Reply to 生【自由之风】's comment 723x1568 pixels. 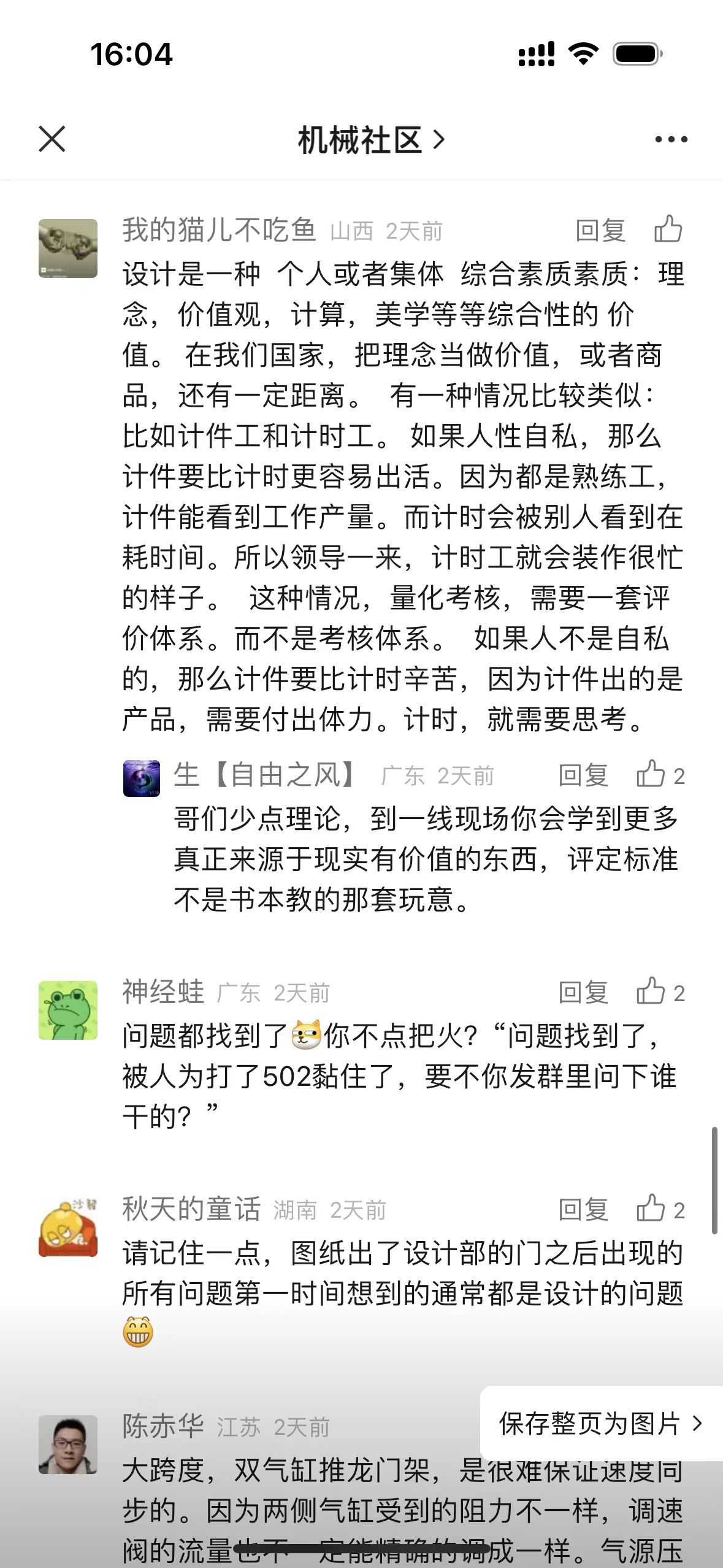(x=583, y=776)
